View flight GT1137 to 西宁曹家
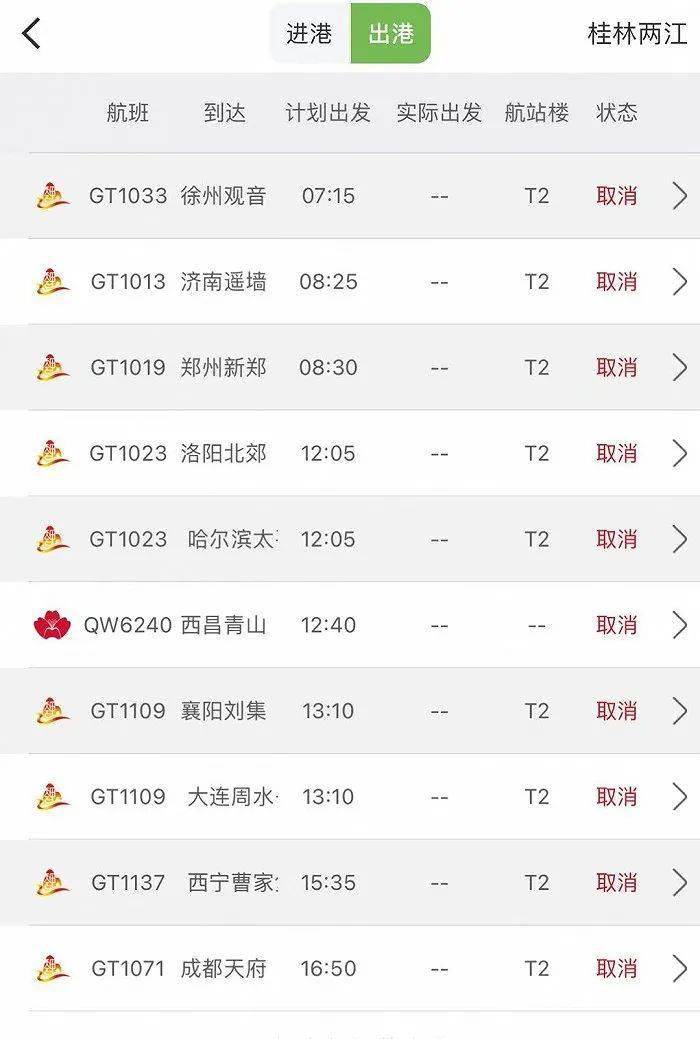 pyautogui.click(x=350, y=883)
